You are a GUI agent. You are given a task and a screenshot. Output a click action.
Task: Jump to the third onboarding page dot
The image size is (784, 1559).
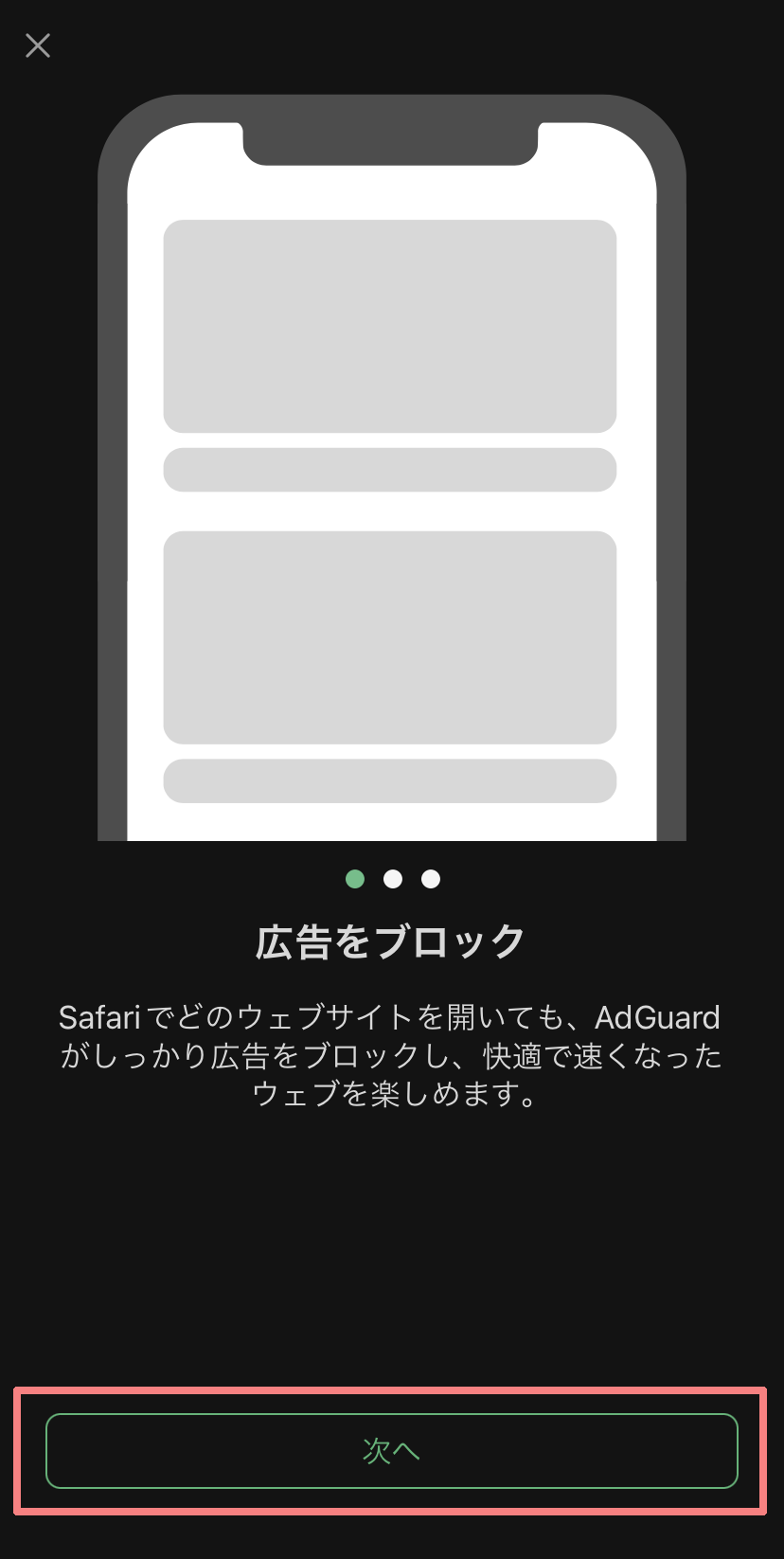[431, 879]
